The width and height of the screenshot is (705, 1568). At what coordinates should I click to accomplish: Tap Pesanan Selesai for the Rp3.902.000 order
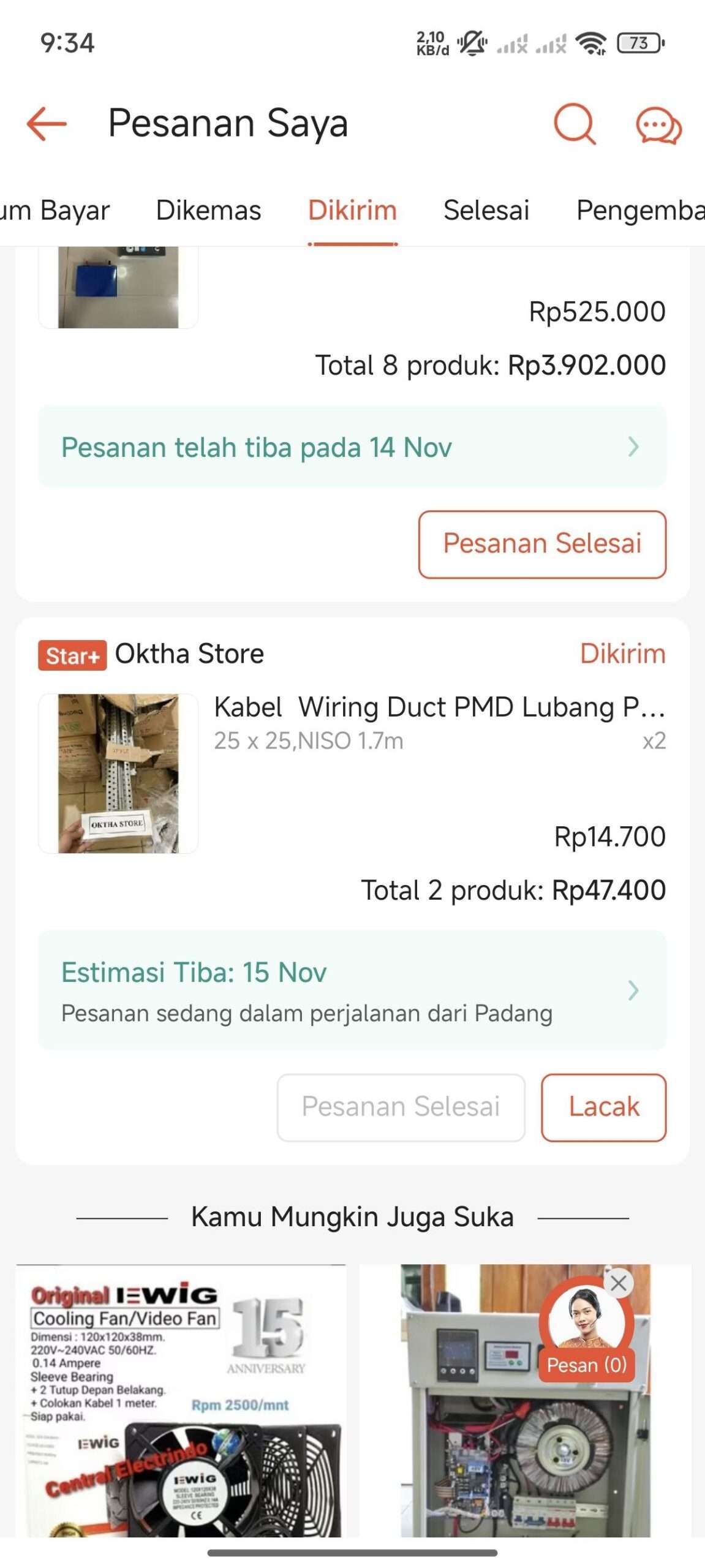click(x=541, y=544)
